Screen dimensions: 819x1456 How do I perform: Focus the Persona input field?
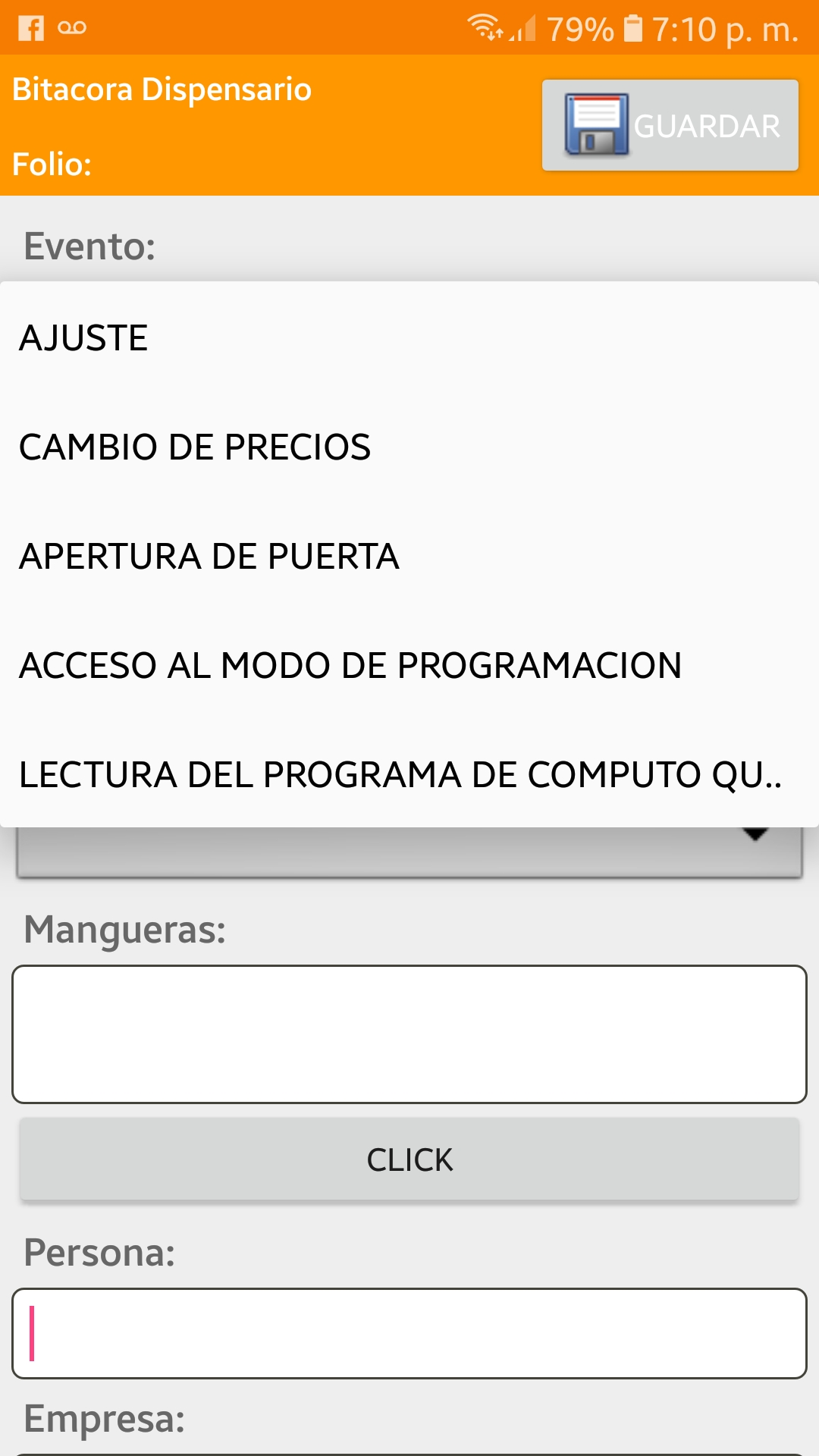409,1332
